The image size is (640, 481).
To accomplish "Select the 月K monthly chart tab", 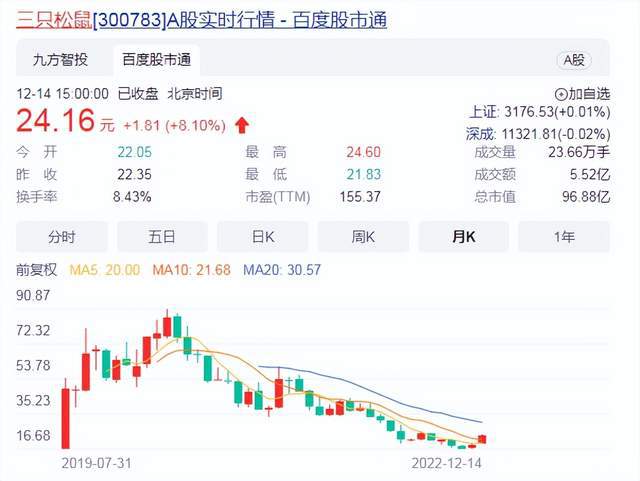I will tap(464, 237).
